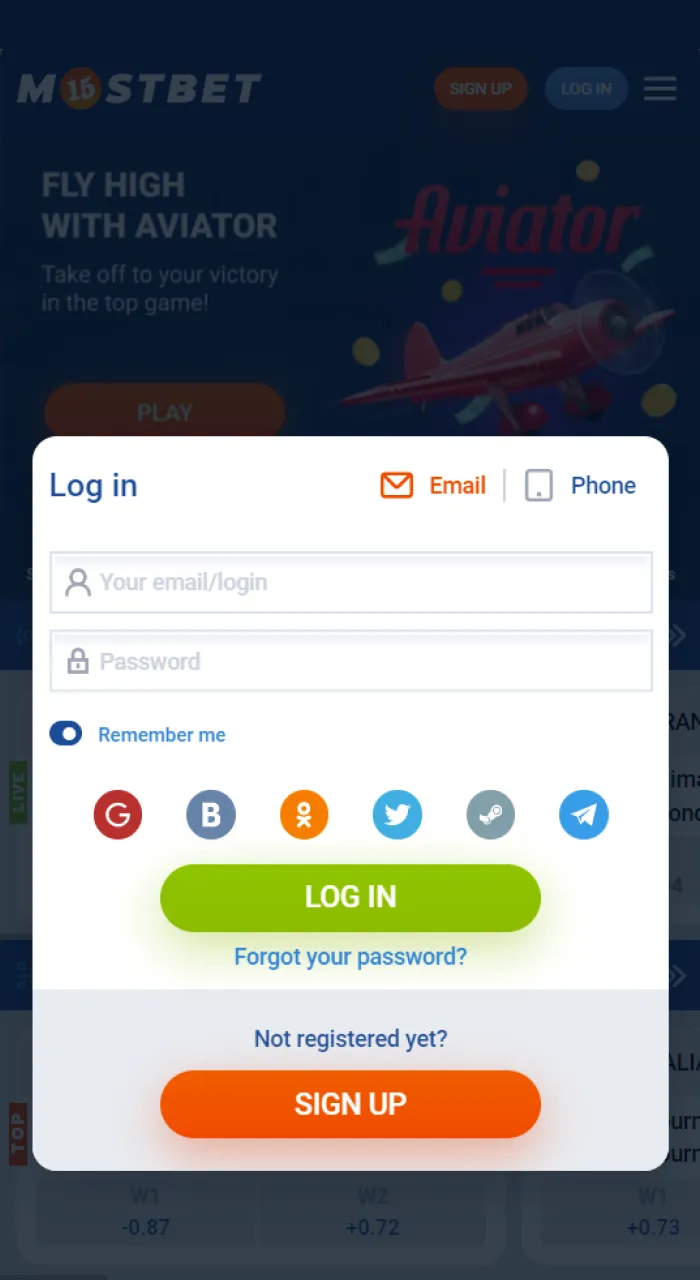Focus the email/login input field
700x1280 pixels.
351,582
